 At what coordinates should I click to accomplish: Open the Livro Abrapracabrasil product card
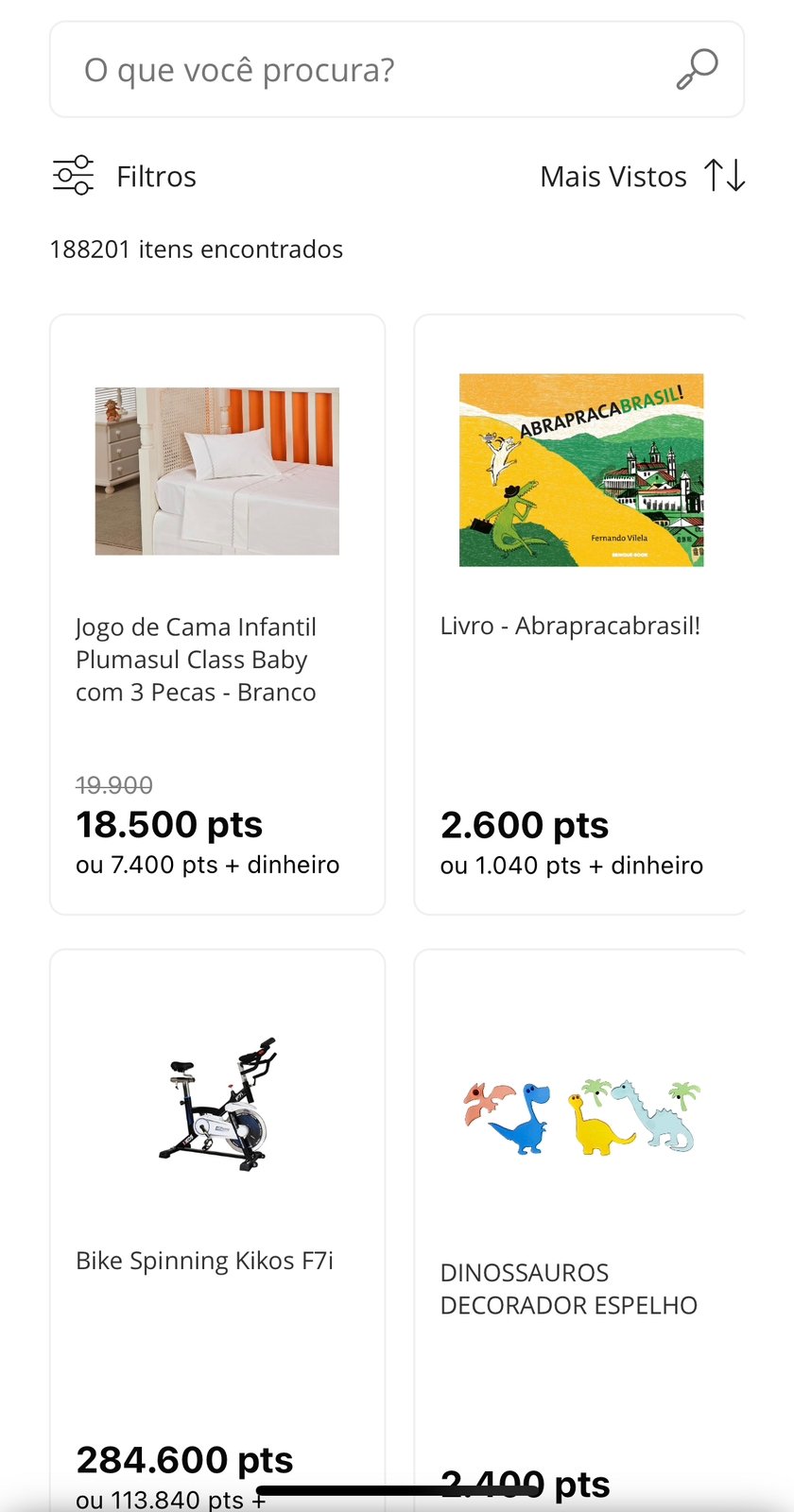579,614
